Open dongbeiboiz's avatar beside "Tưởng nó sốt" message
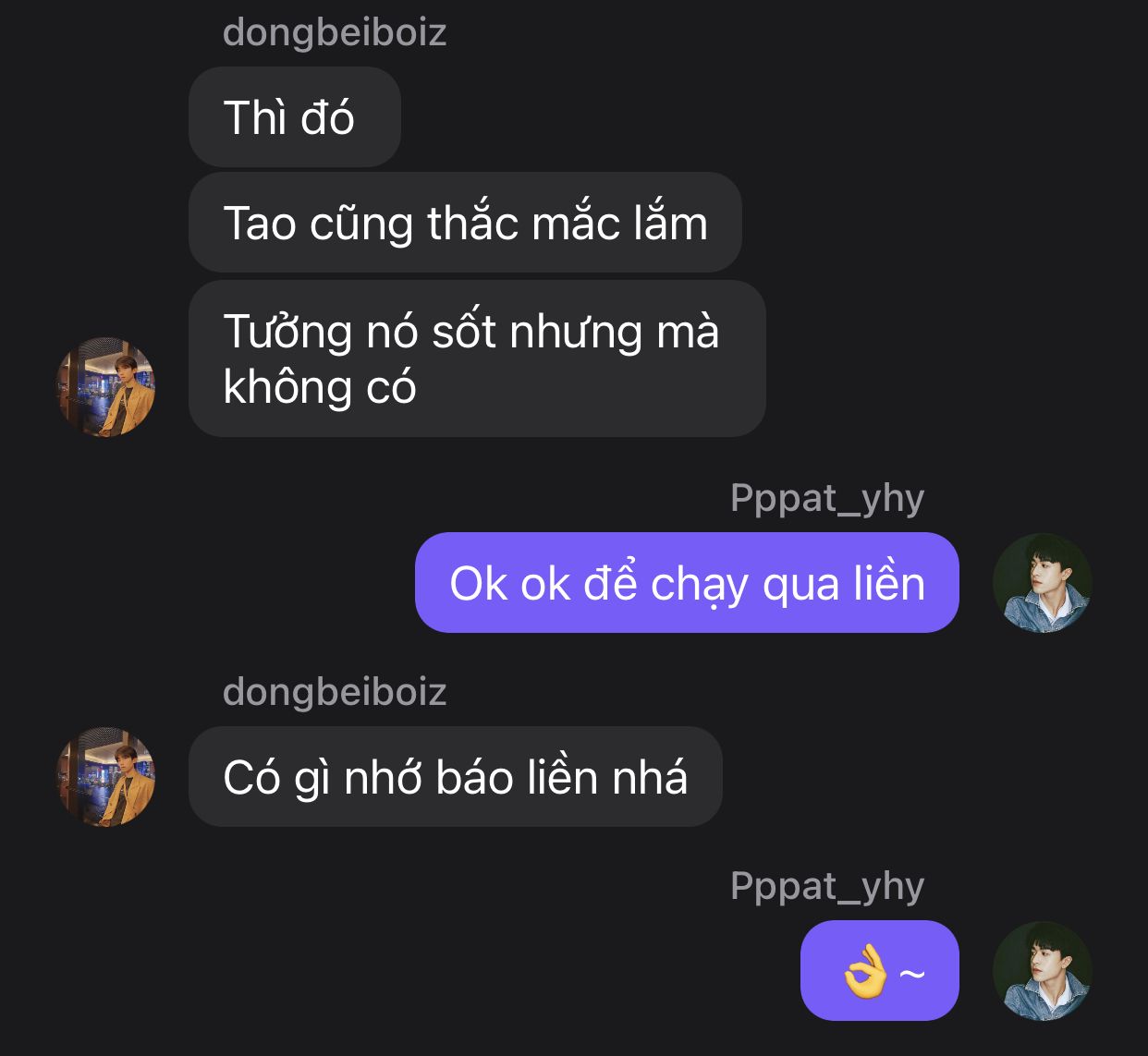 tap(106, 387)
